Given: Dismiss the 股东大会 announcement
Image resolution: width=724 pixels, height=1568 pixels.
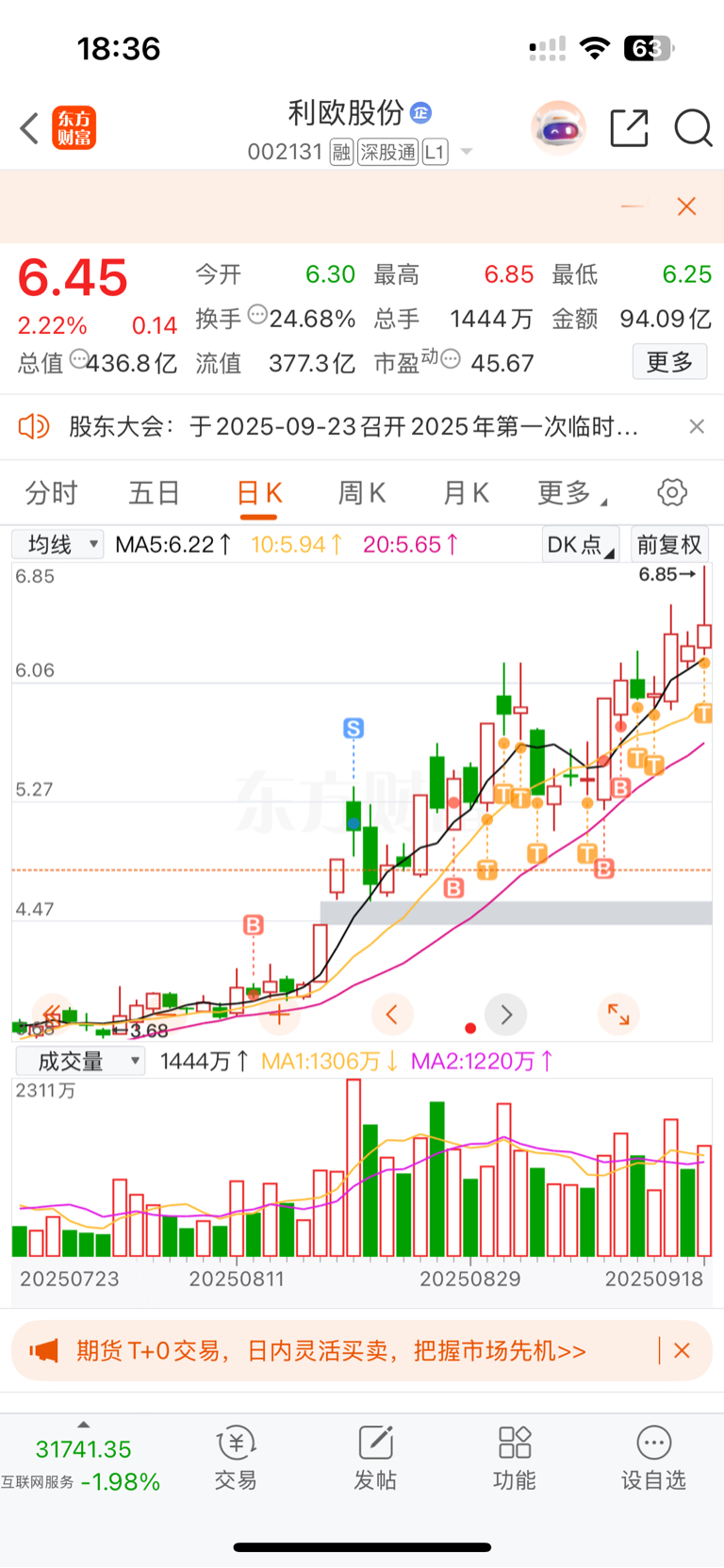Looking at the screenshot, I should 697,427.
